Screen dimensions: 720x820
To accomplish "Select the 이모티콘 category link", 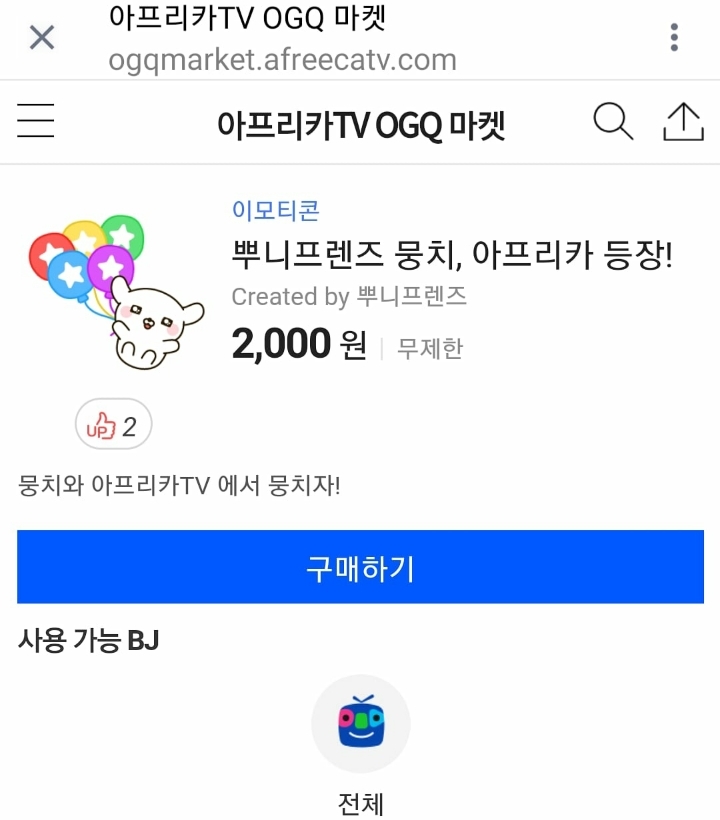I will pos(275,210).
